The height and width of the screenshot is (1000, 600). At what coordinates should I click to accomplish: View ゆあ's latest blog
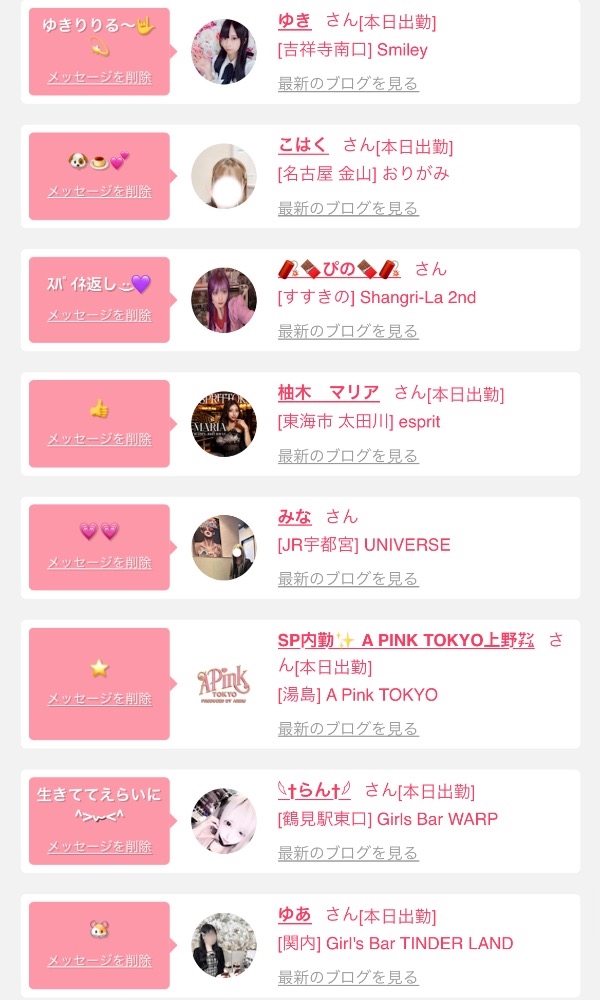pyautogui.click(x=348, y=977)
